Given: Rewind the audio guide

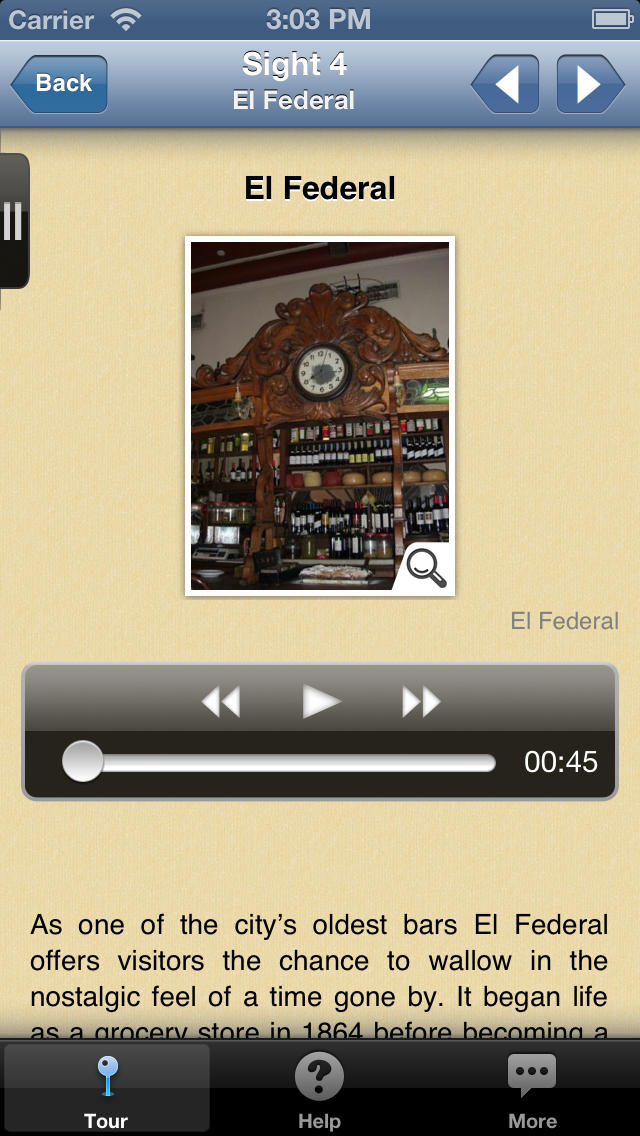Looking at the screenshot, I should click(x=220, y=702).
